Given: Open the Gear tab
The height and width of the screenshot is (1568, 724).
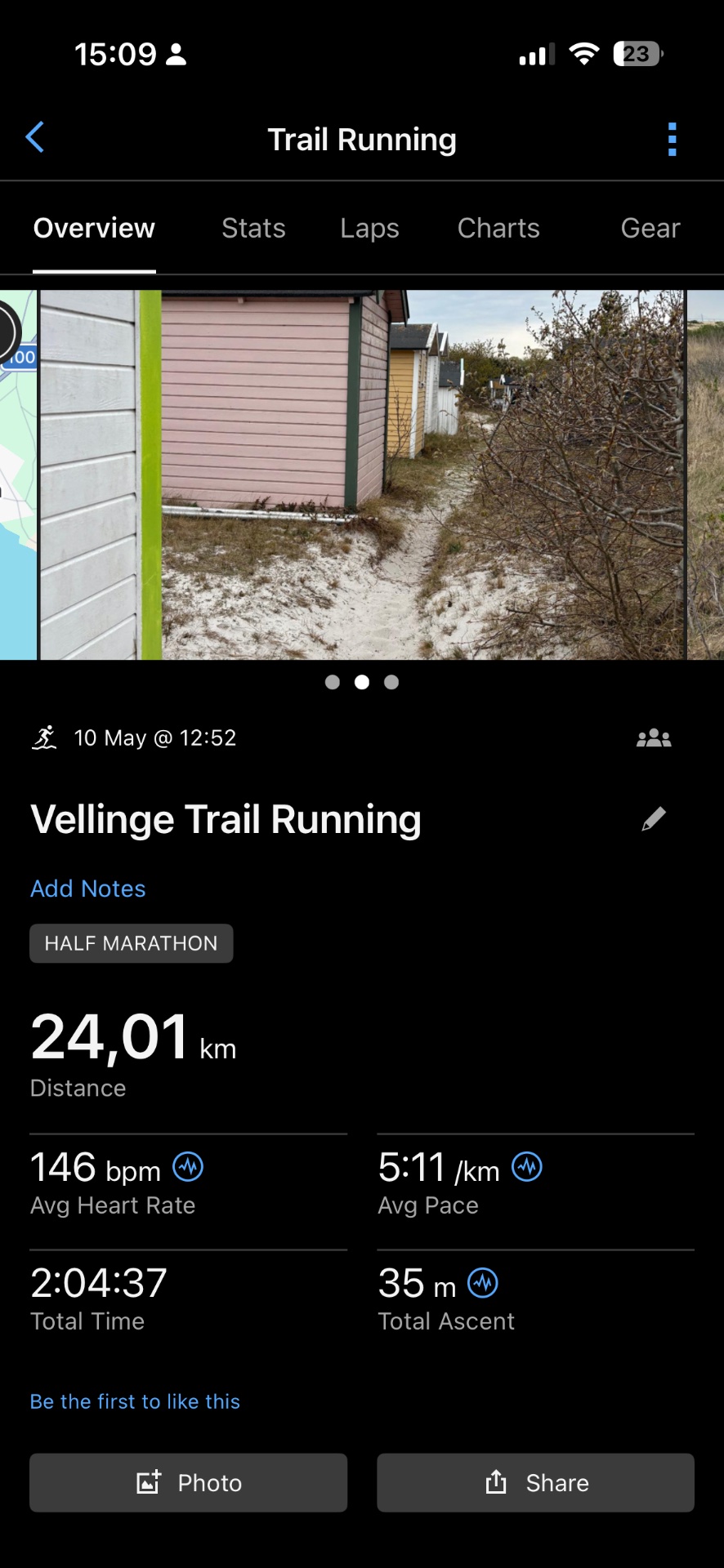Looking at the screenshot, I should coord(650,228).
